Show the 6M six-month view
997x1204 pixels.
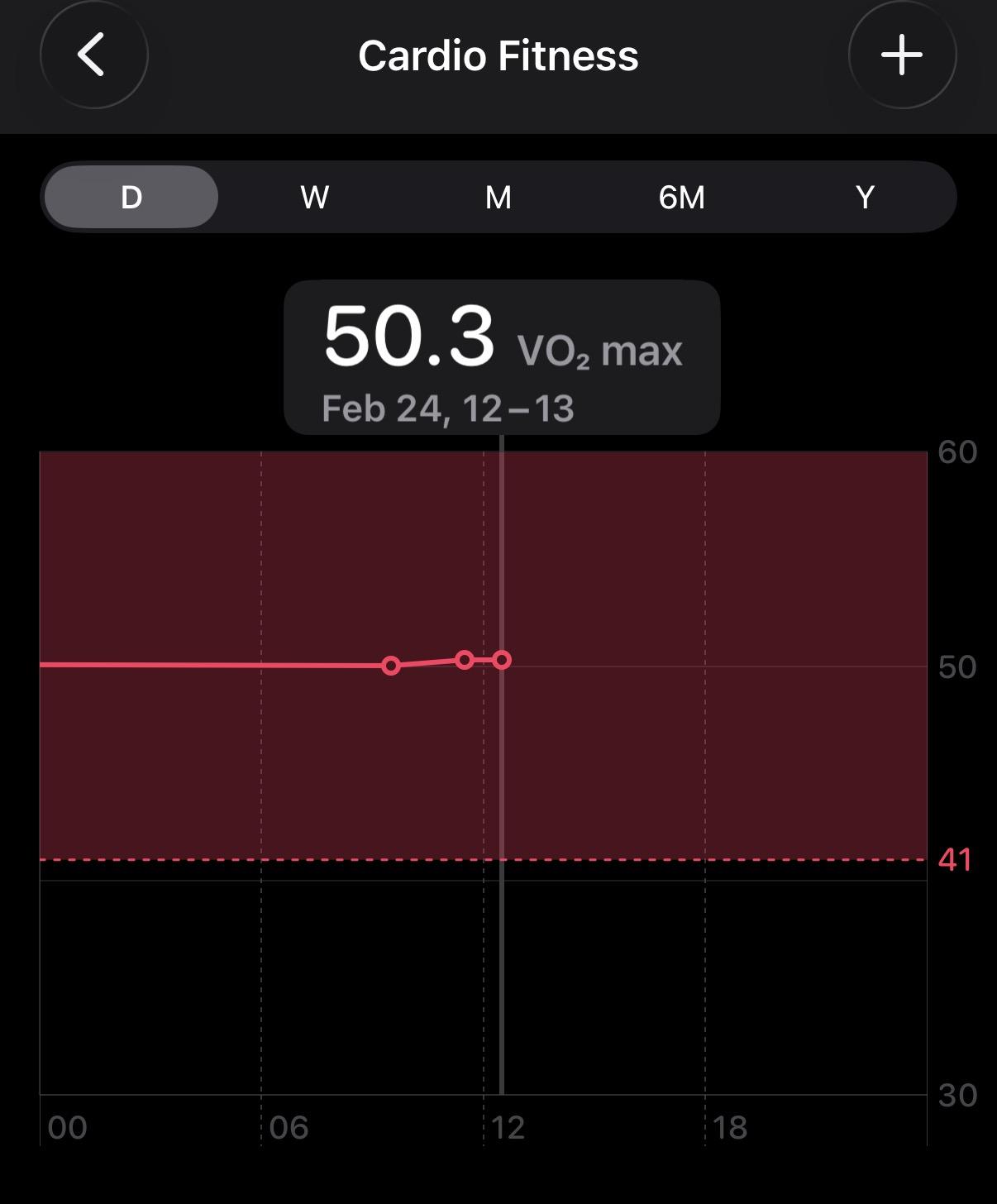682,198
